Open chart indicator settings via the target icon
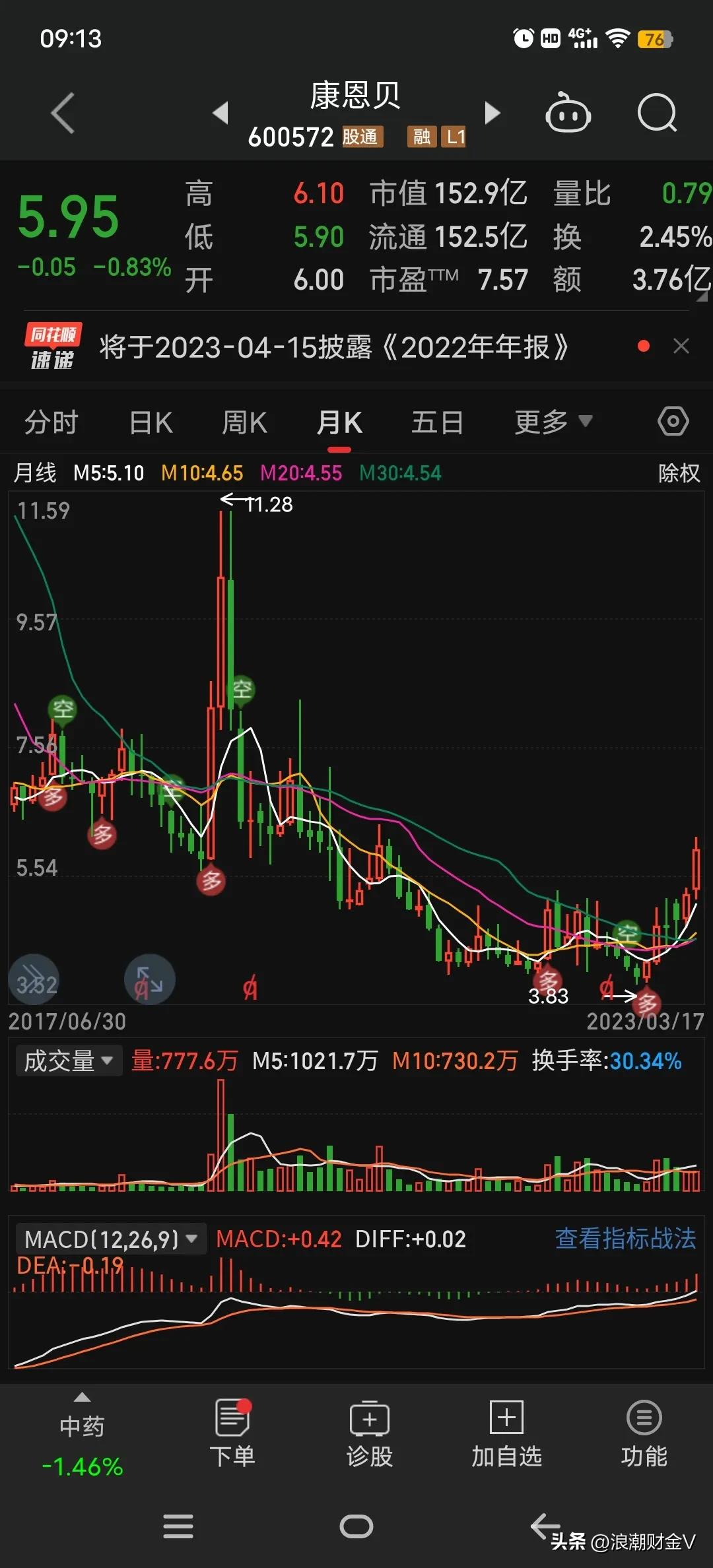Image resolution: width=713 pixels, height=1568 pixels. (673, 420)
